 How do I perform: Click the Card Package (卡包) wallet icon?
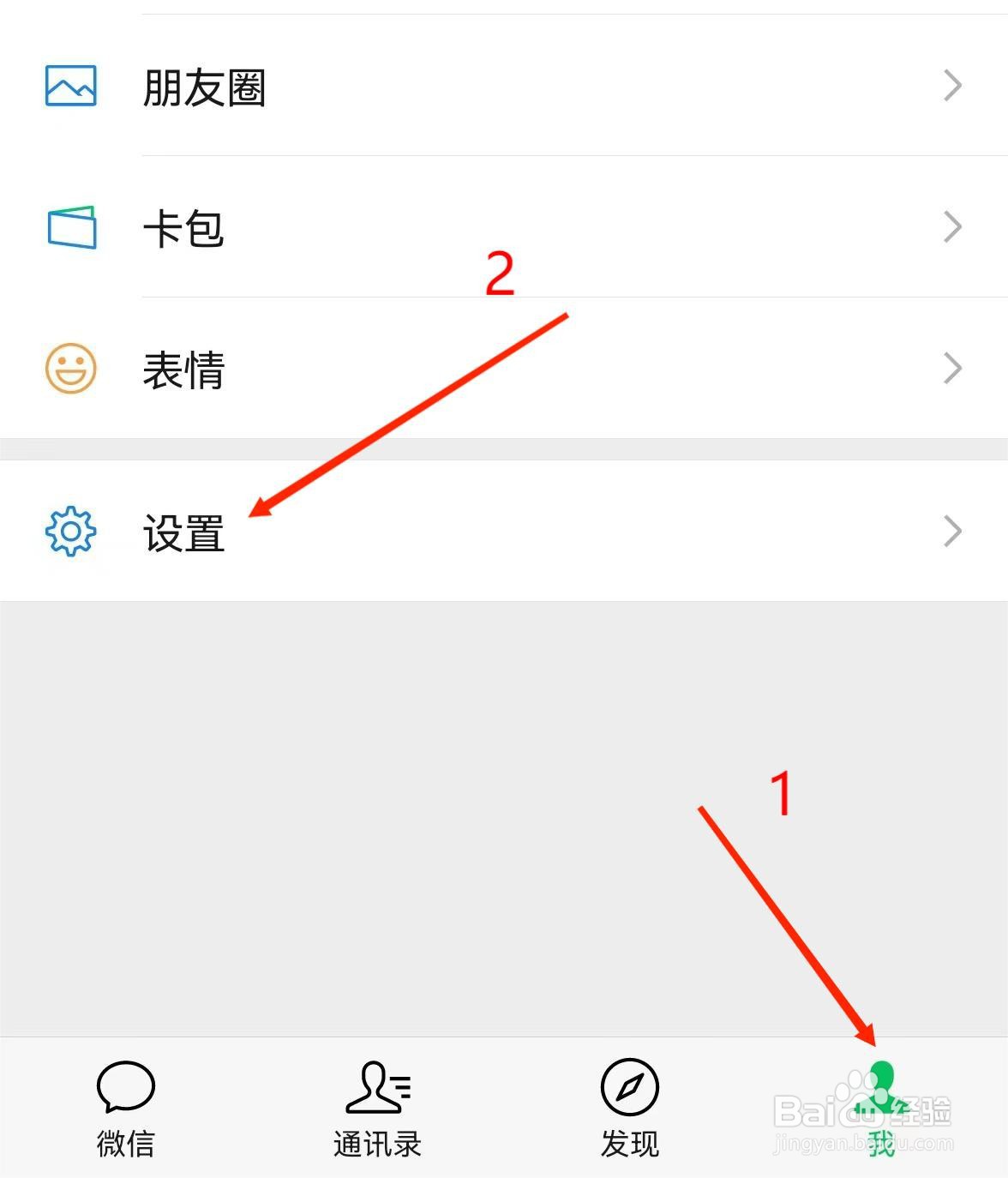tap(70, 227)
